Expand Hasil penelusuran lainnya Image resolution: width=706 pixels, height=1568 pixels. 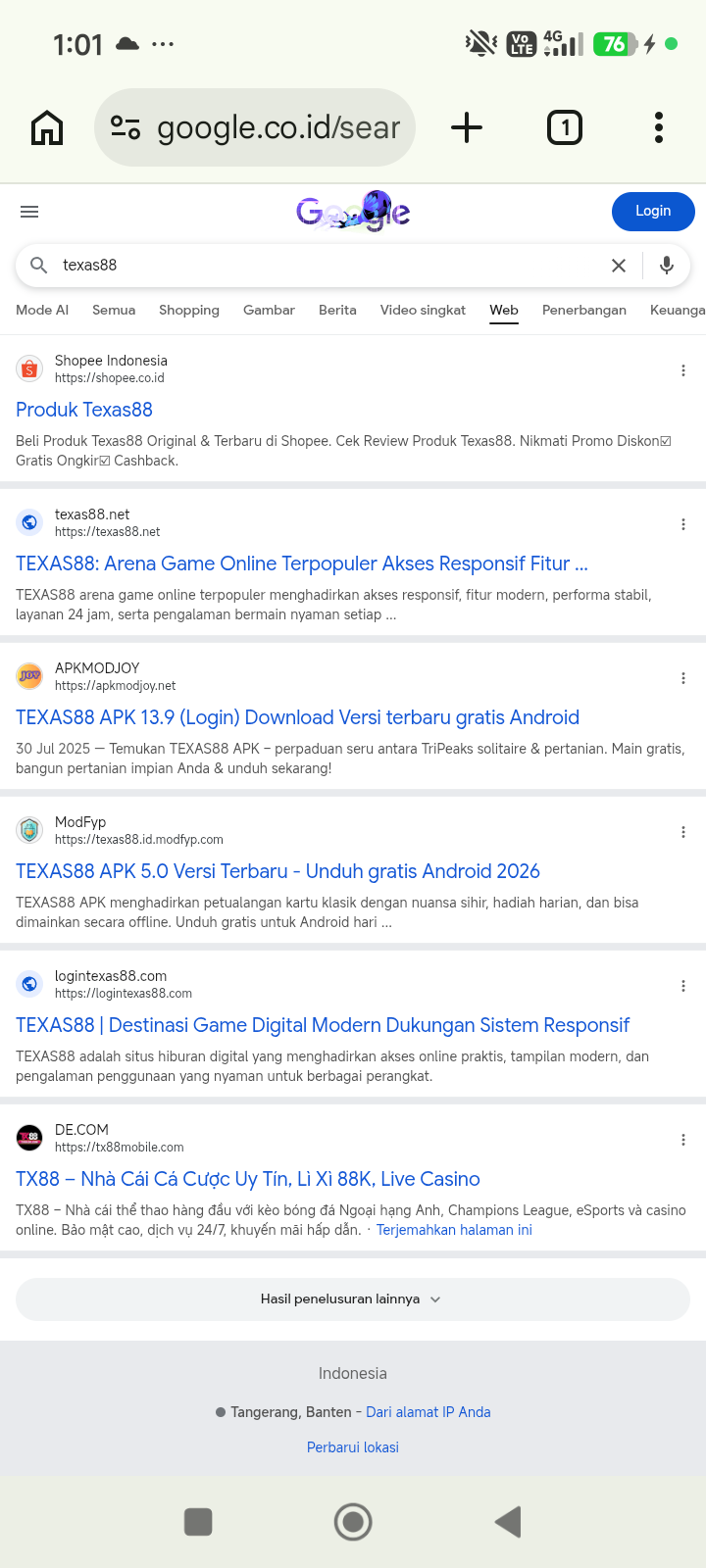(353, 1299)
